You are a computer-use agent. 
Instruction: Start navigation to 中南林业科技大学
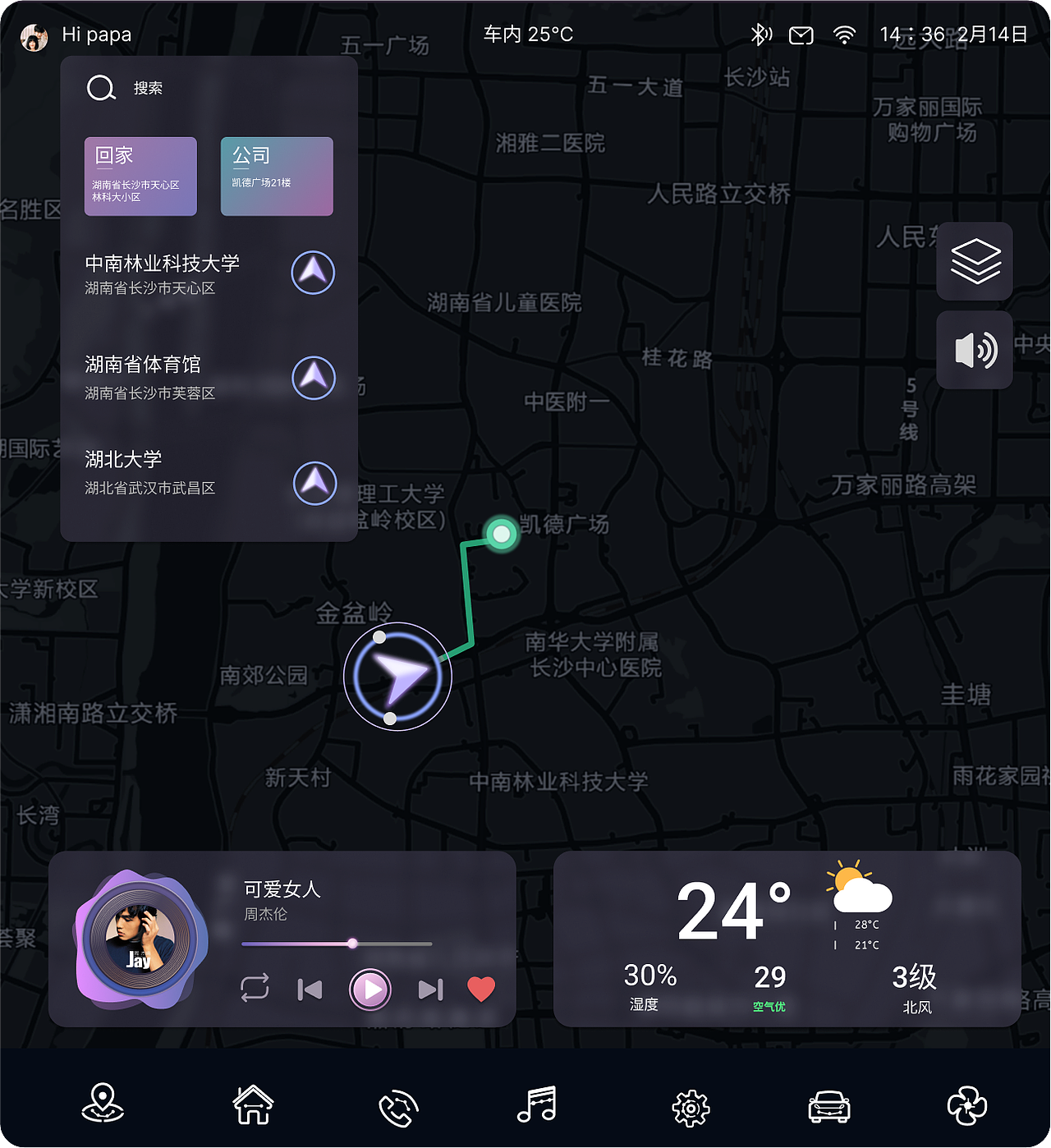(x=313, y=273)
